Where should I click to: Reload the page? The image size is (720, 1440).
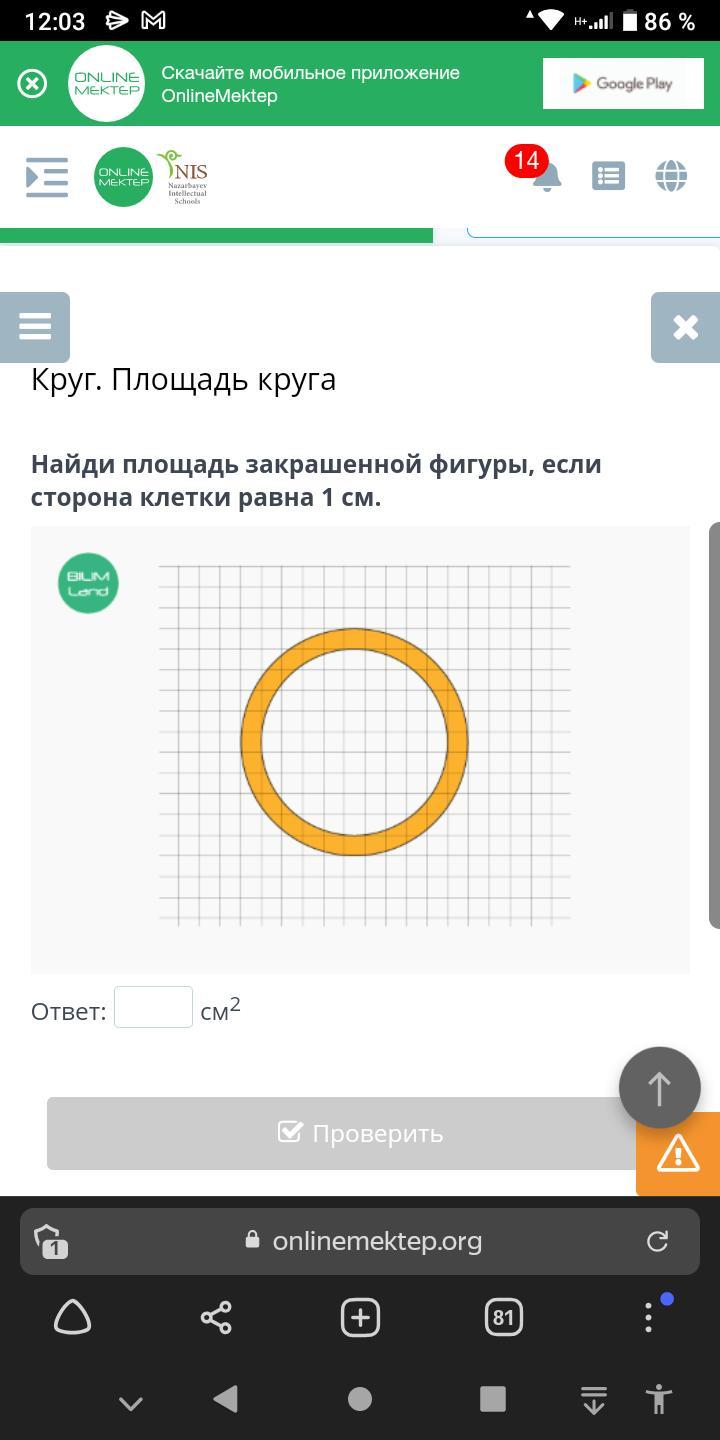coord(657,1241)
